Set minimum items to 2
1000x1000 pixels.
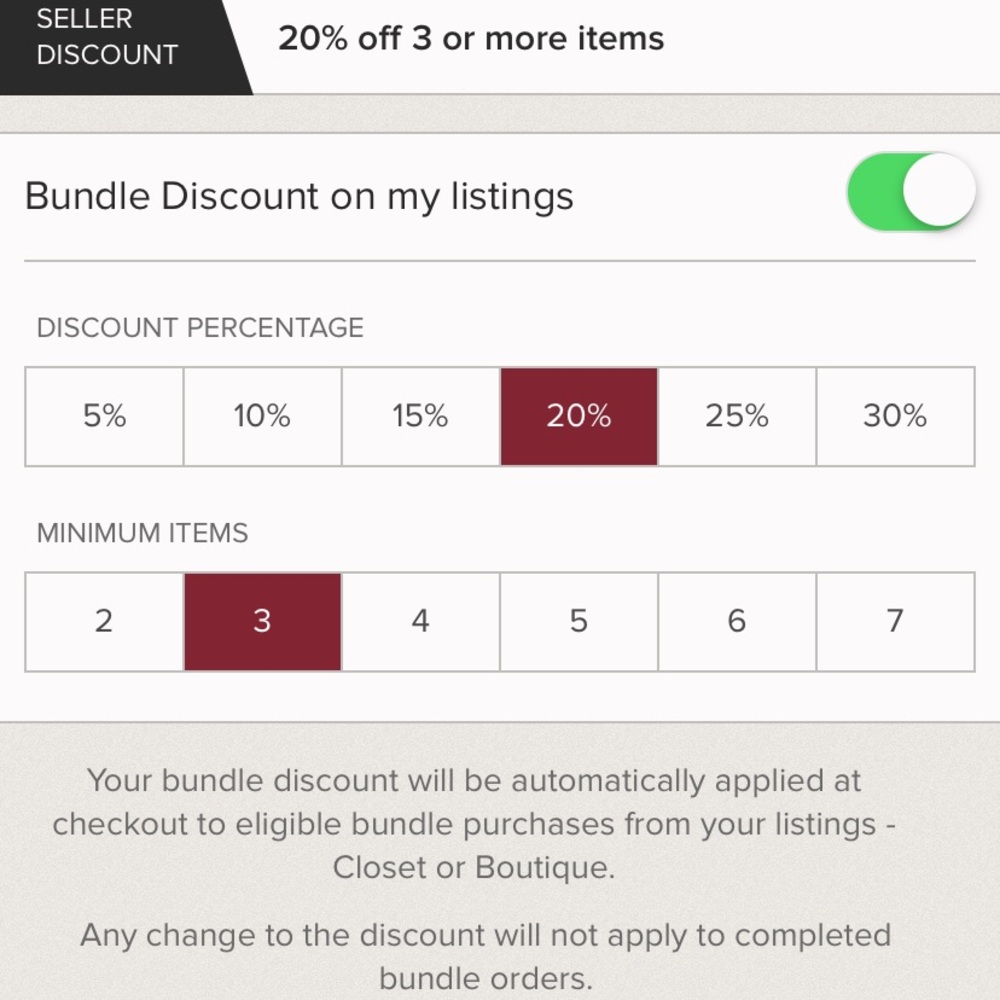pyautogui.click(x=104, y=621)
